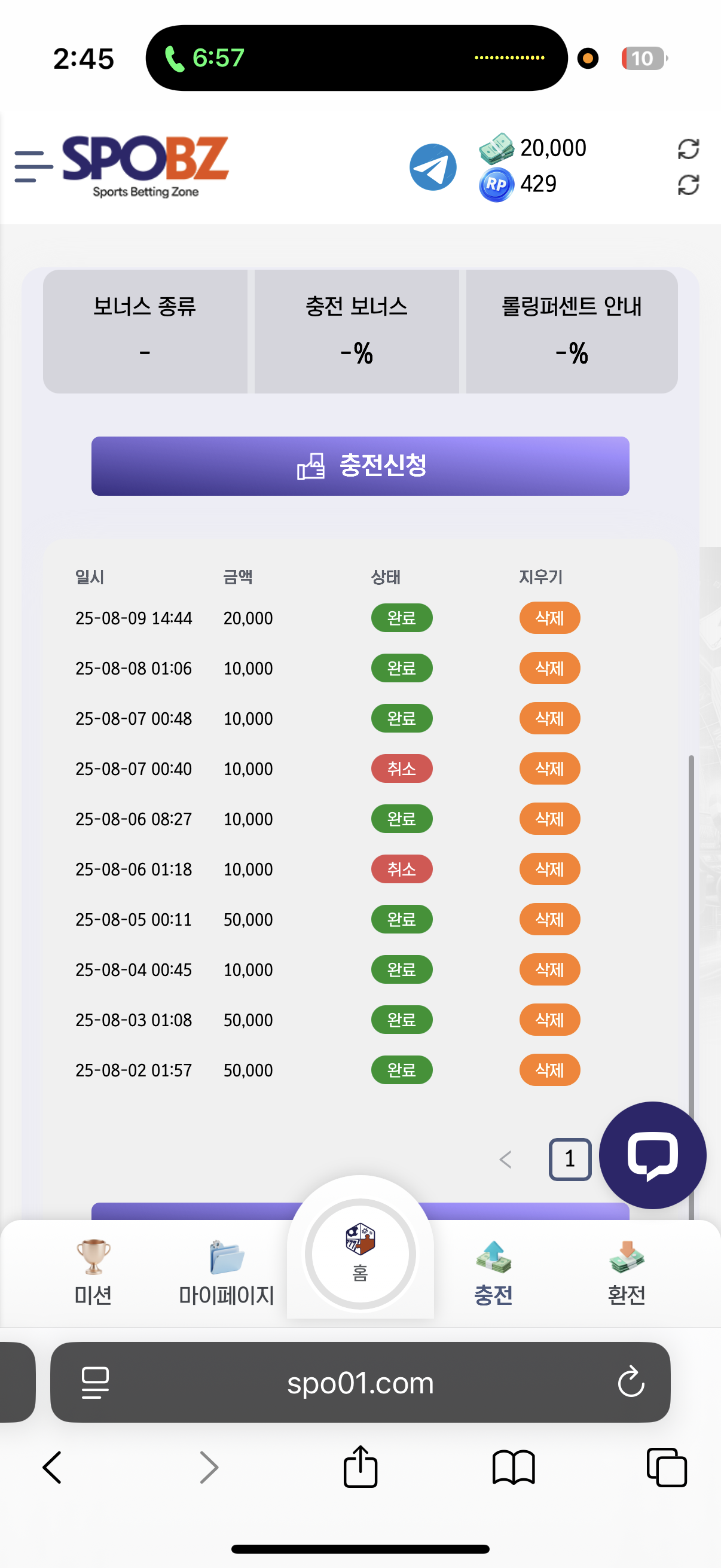Go to the 홈 tab
The image size is (721, 1568).
360,1254
